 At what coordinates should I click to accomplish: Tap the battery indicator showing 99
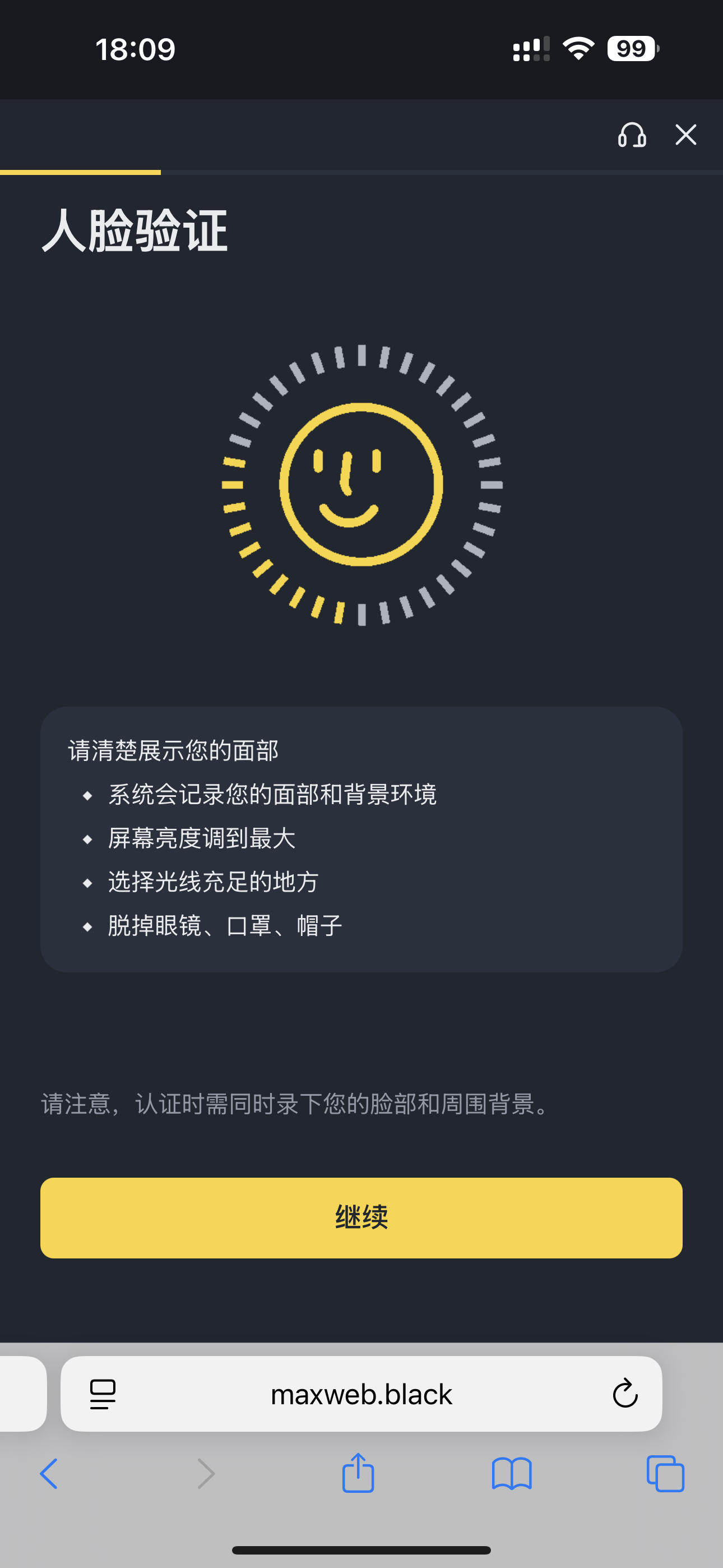click(632, 49)
